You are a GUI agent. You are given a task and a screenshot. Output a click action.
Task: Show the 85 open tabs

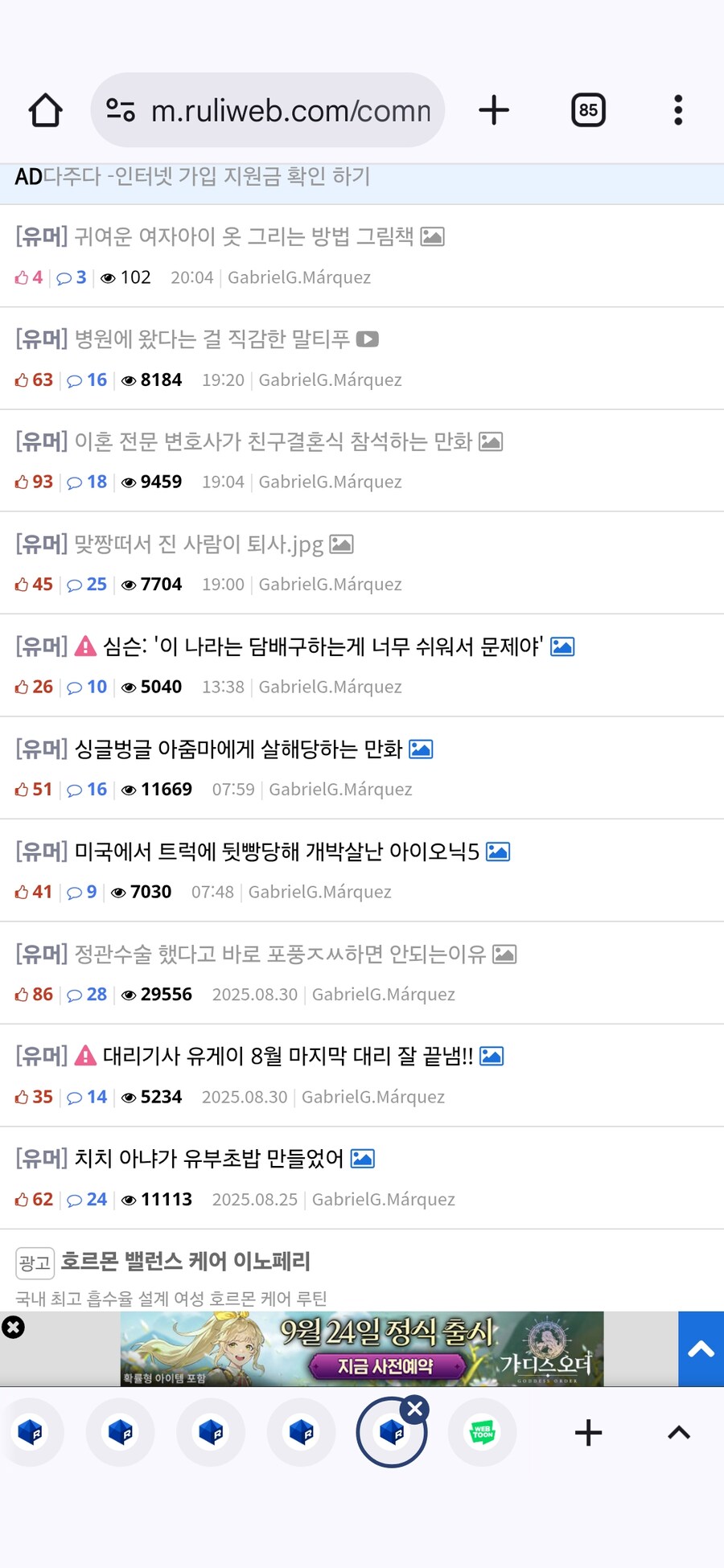point(588,110)
